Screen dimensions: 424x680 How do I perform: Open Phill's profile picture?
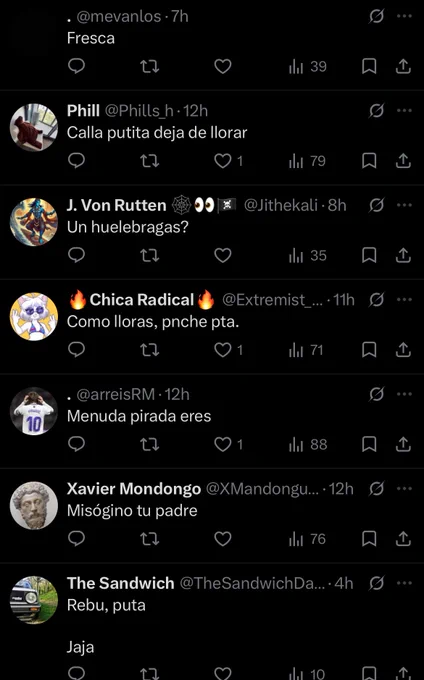click(x=34, y=128)
